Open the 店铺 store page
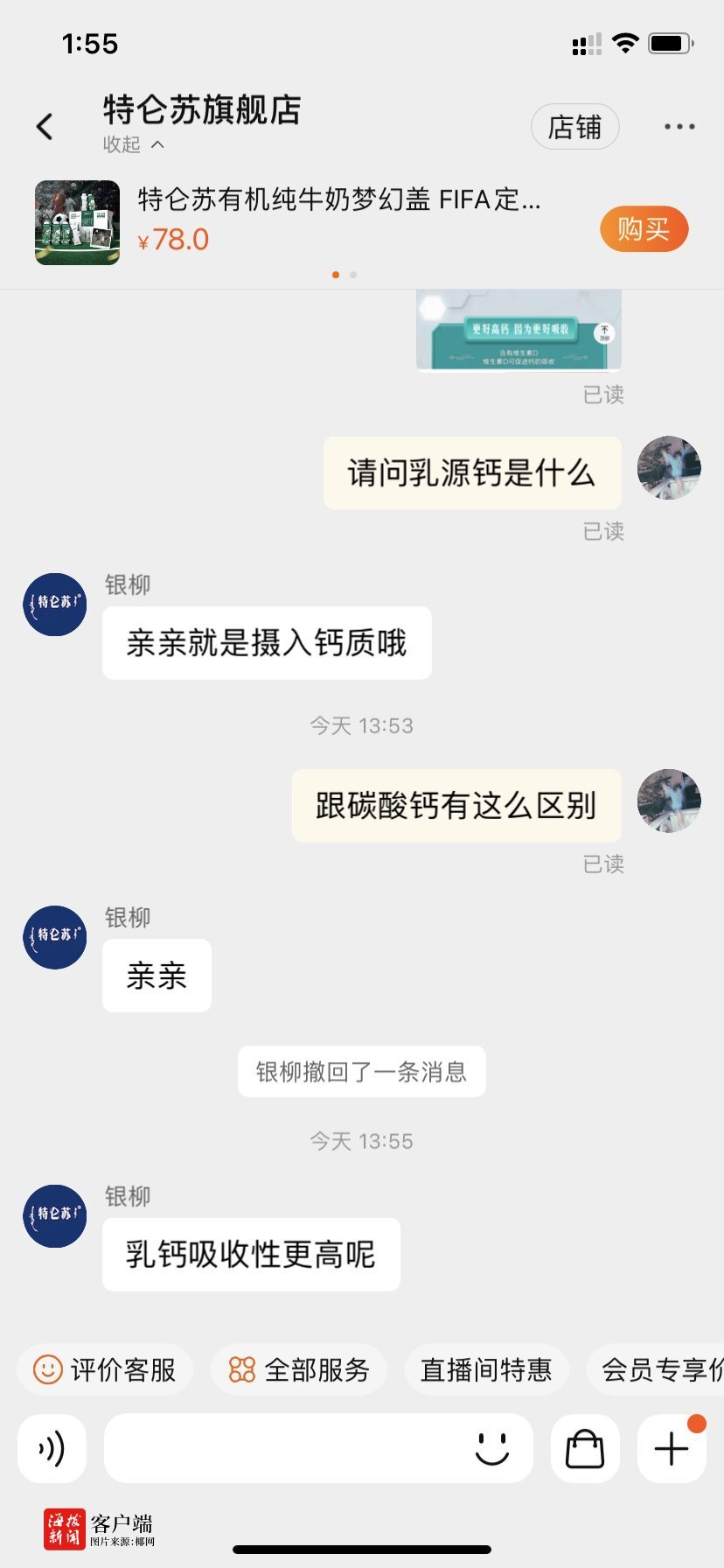This screenshot has height=1568, width=724. coord(574,127)
